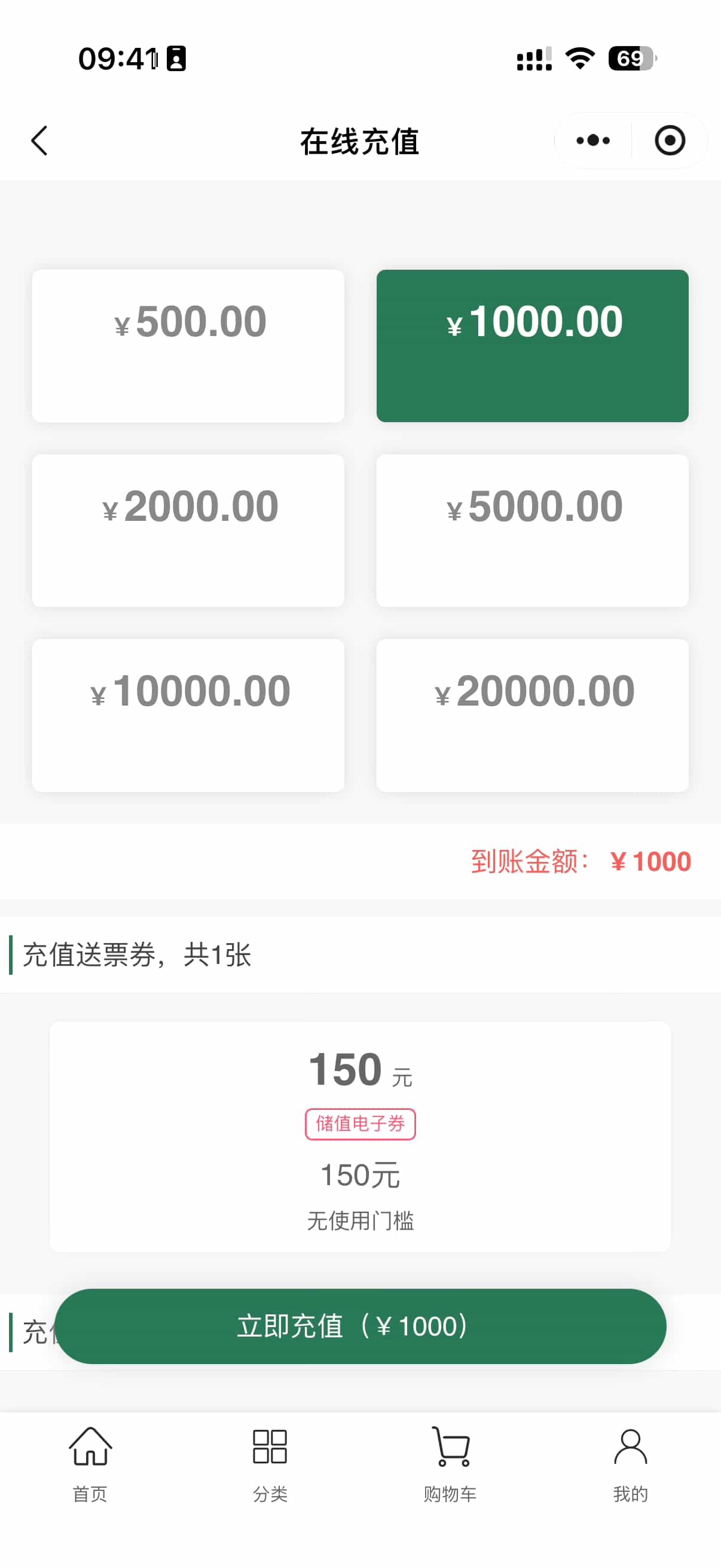Select the ¥1000.00 recharge amount
This screenshot has width=721, height=1568.
coord(533,346)
